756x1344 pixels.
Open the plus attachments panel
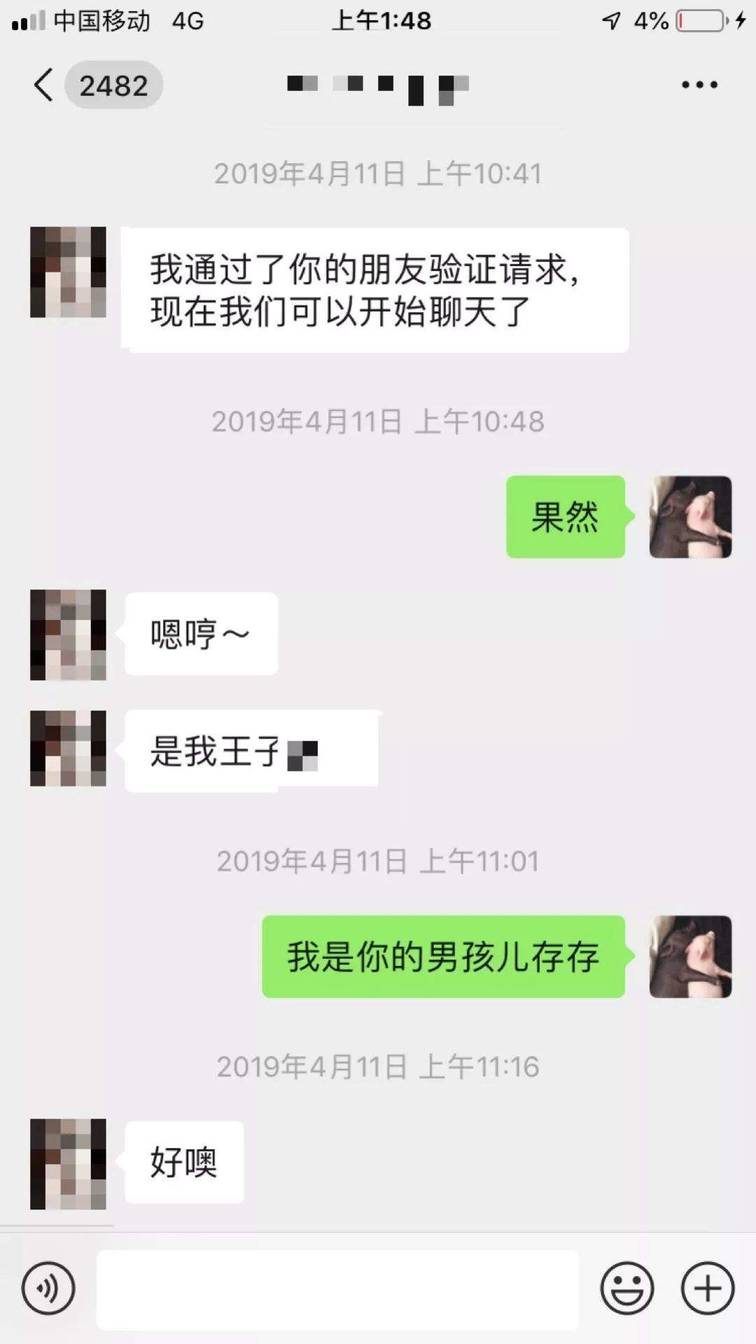(x=707, y=1289)
